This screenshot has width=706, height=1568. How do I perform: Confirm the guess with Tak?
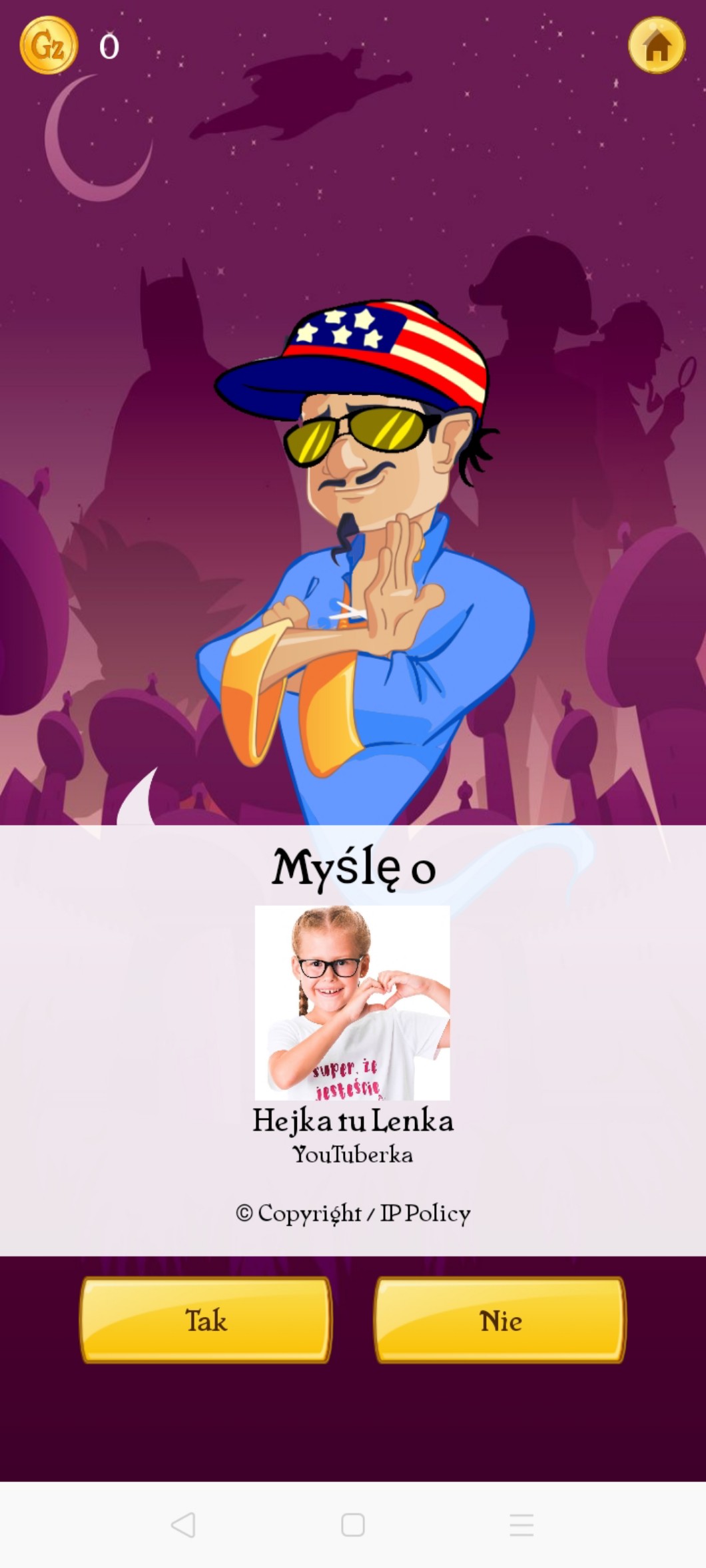(206, 1320)
